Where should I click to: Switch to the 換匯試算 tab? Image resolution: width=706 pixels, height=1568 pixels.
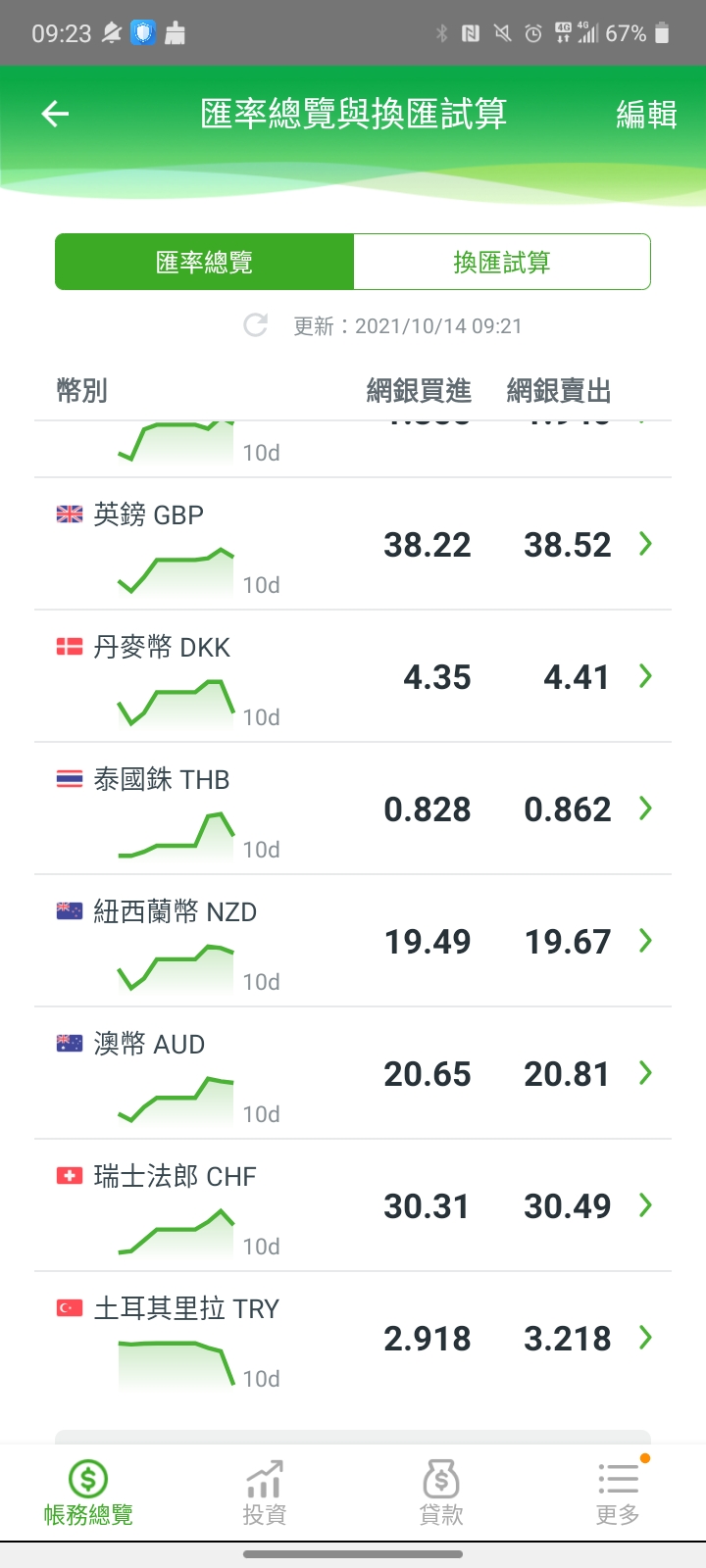502,262
